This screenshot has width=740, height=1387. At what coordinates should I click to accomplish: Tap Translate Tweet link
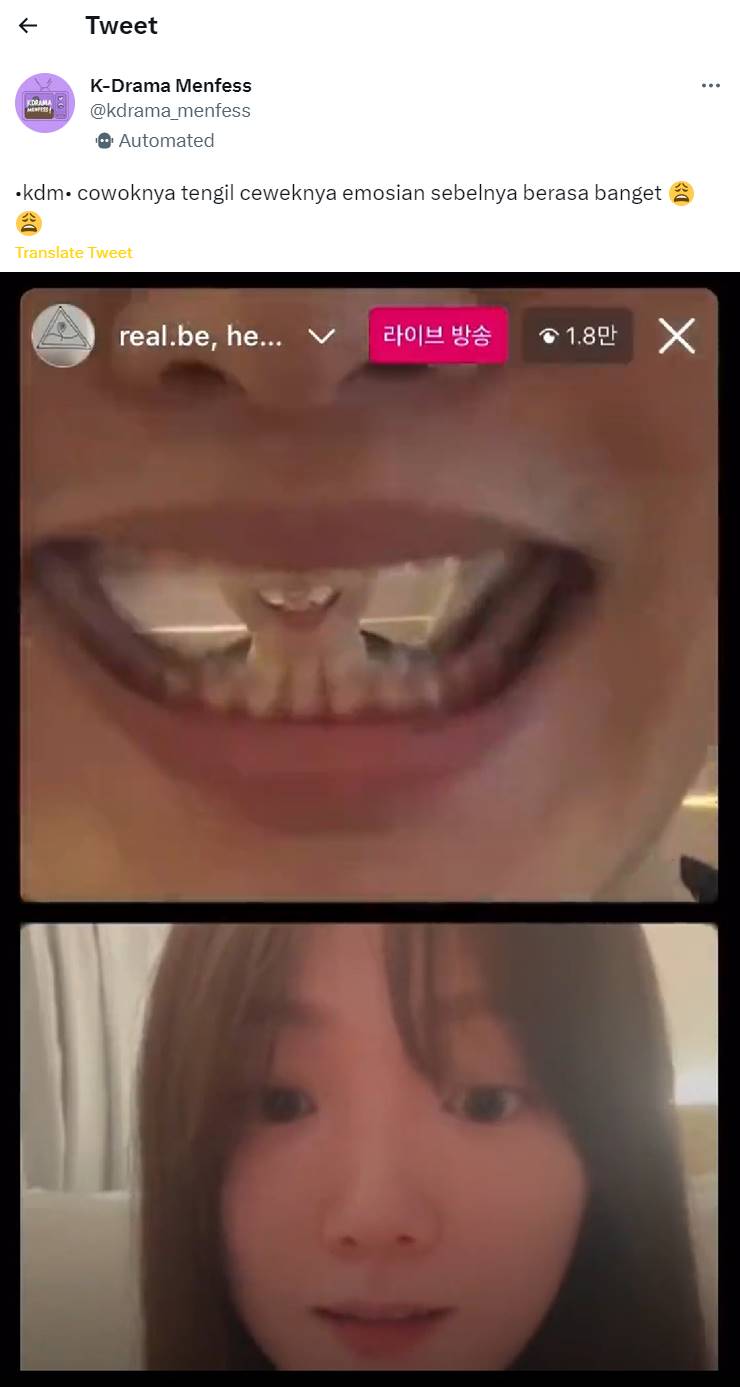pyautogui.click(x=74, y=253)
